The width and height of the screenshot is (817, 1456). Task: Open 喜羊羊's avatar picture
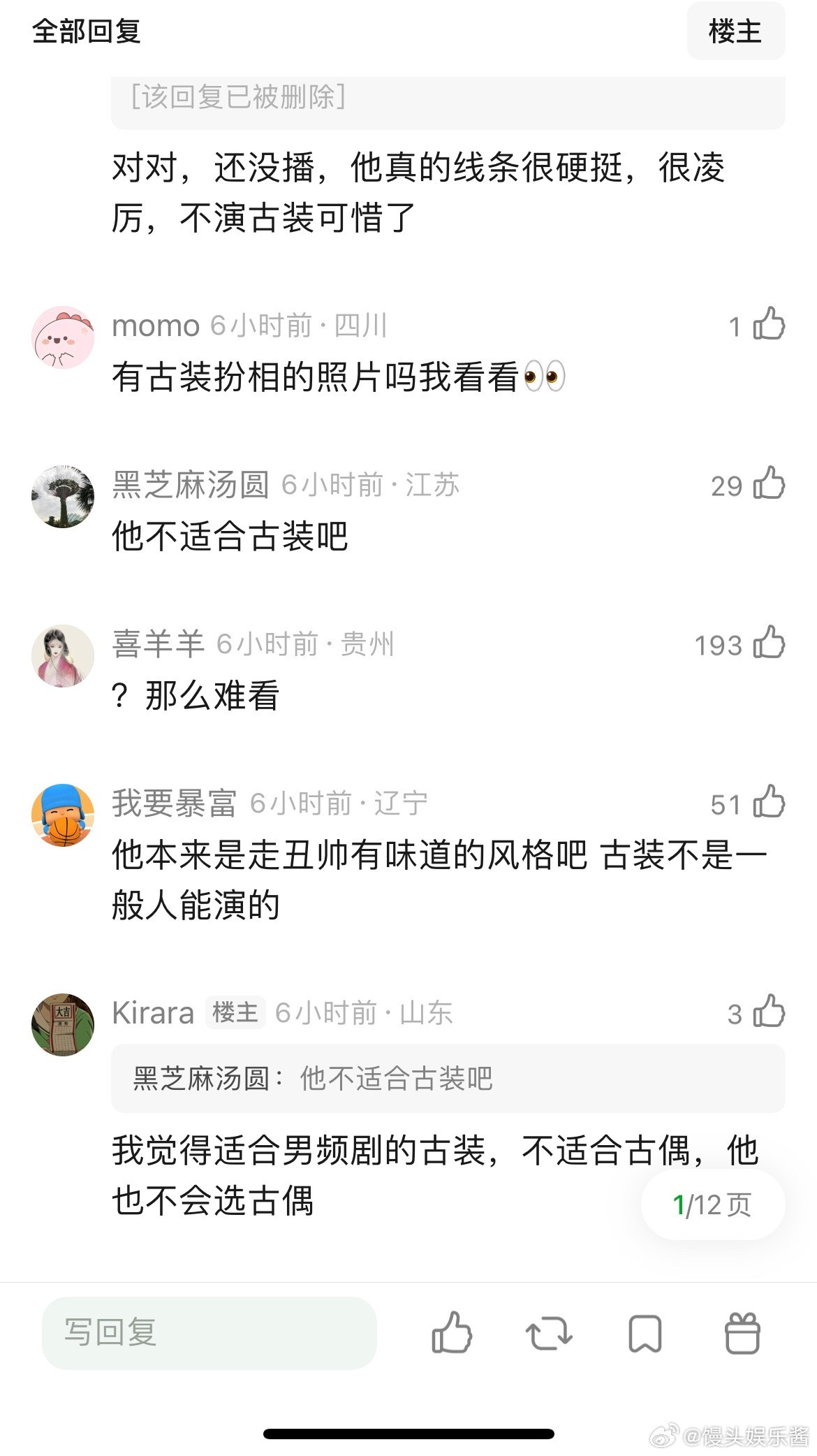62,655
